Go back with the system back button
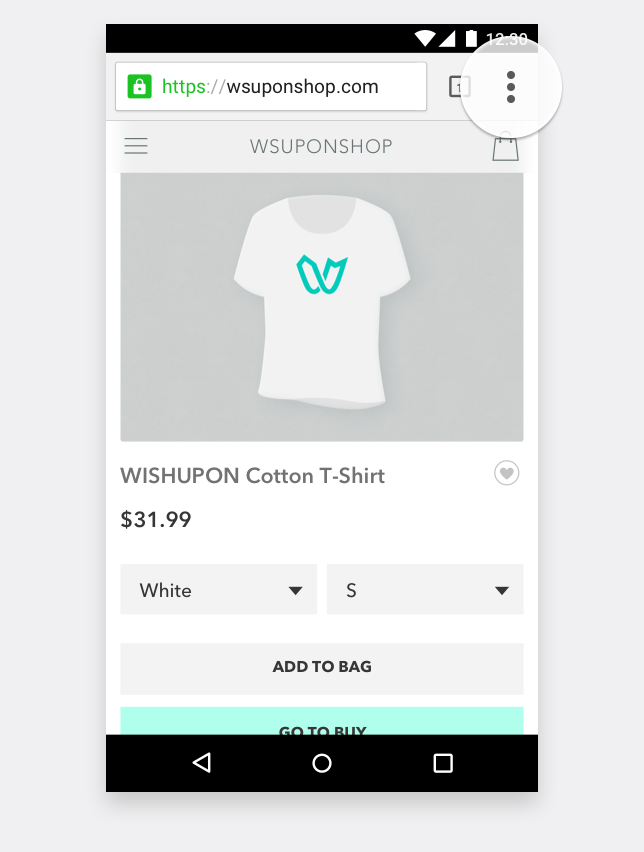The height and width of the screenshot is (852, 644). [x=202, y=763]
